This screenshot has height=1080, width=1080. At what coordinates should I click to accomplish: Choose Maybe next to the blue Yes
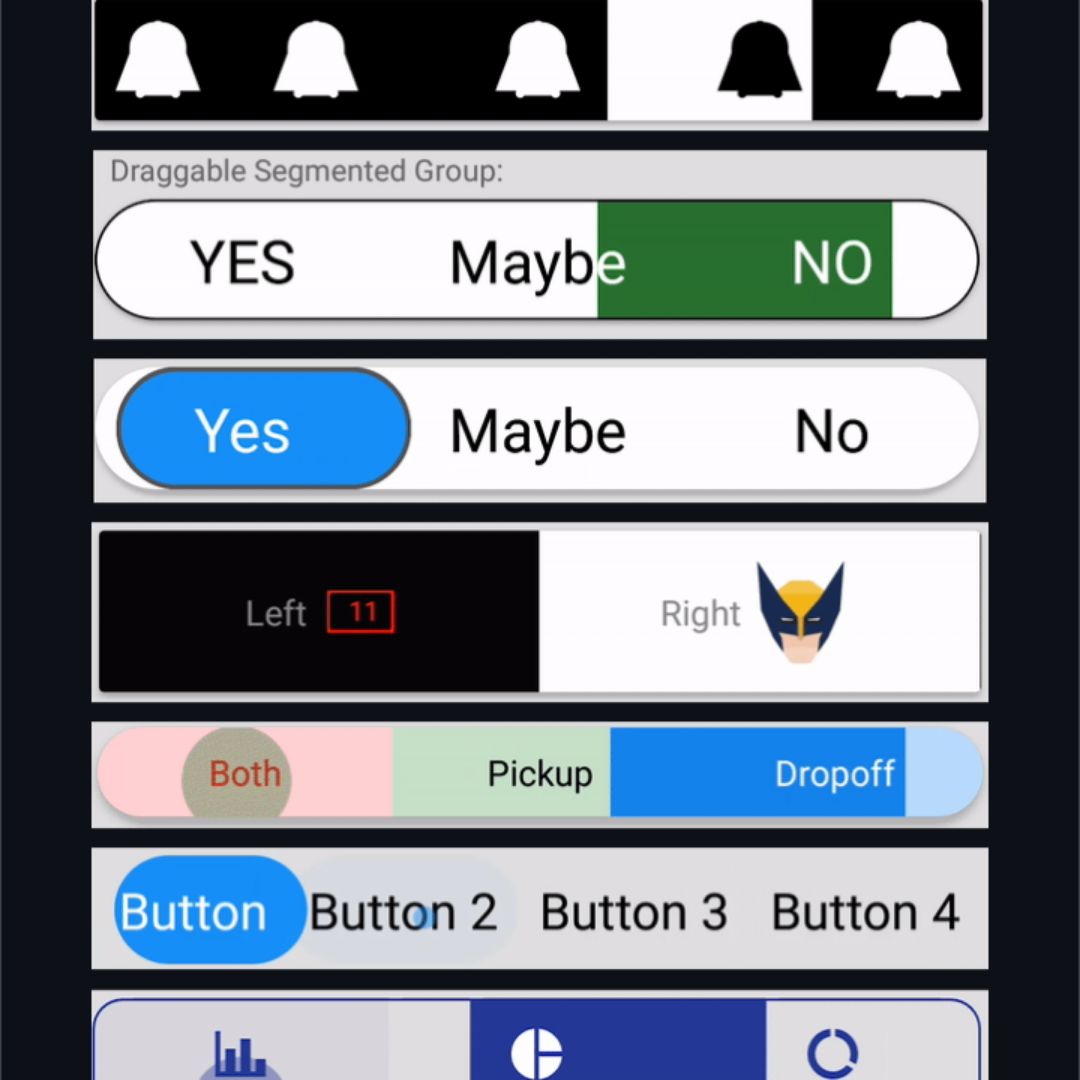pyautogui.click(x=538, y=432)
